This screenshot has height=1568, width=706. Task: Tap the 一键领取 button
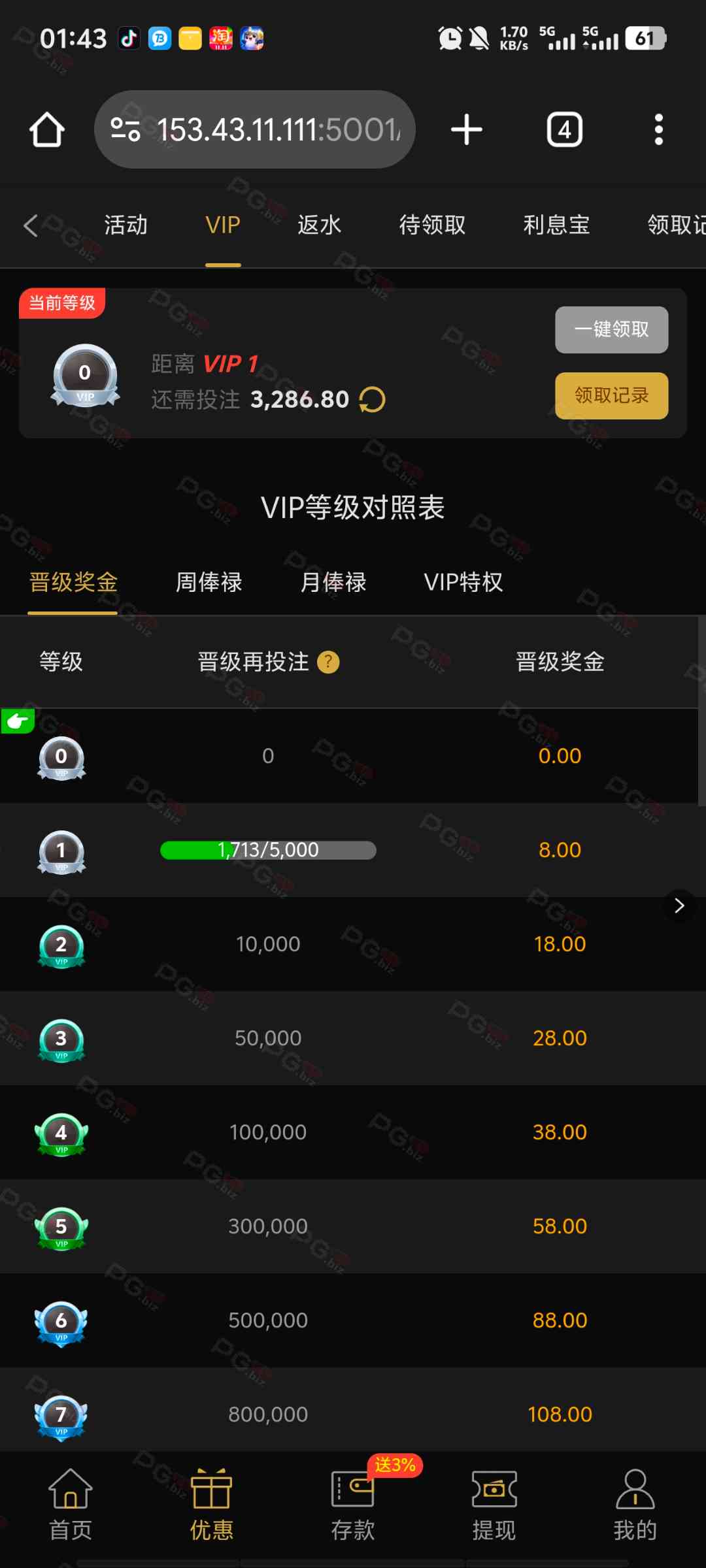611,330
